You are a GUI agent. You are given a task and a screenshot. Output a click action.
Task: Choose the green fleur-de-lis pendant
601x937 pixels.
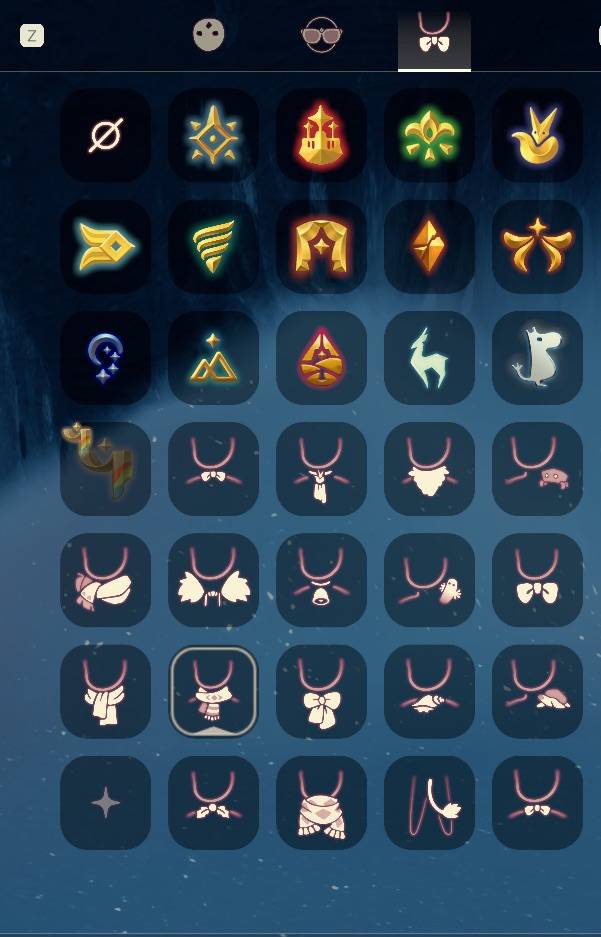click(x=429, y=135)
